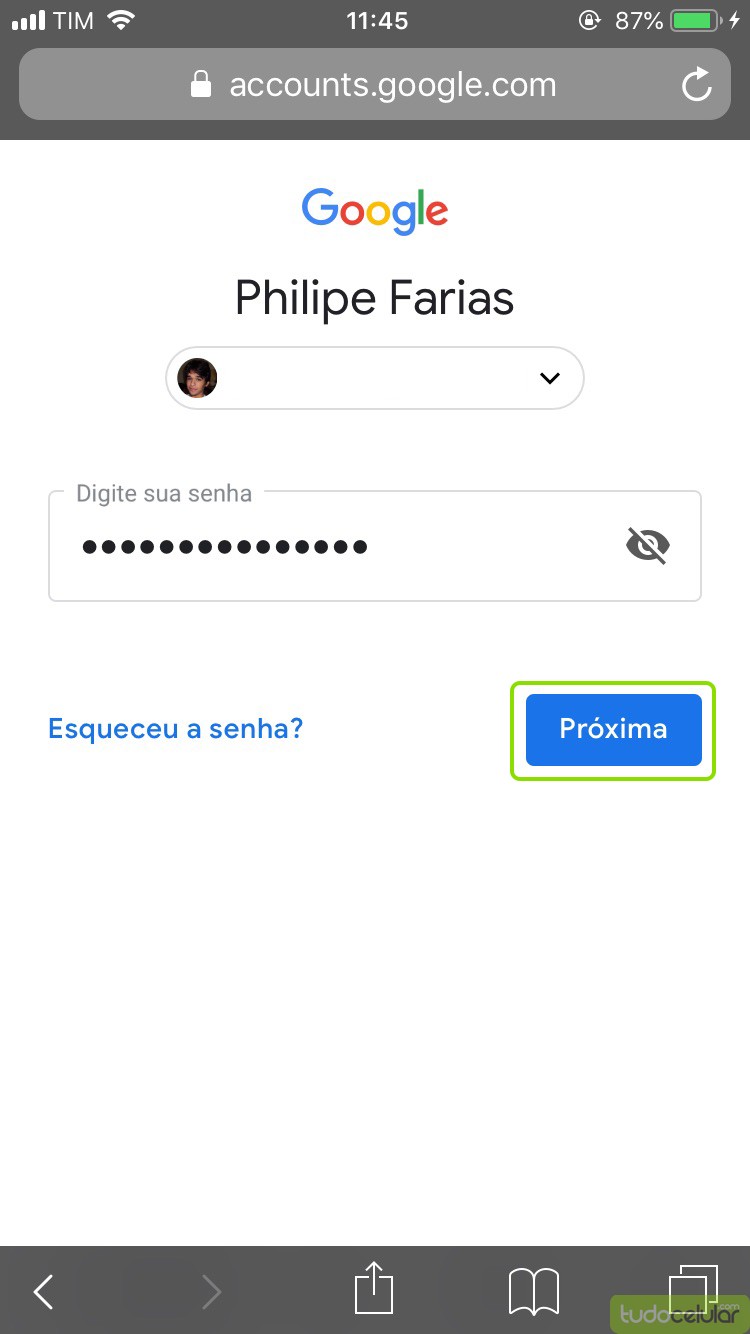Expand the account switcher dropdown
This screenshot has height=1334, width=750.
coord(549,378)
